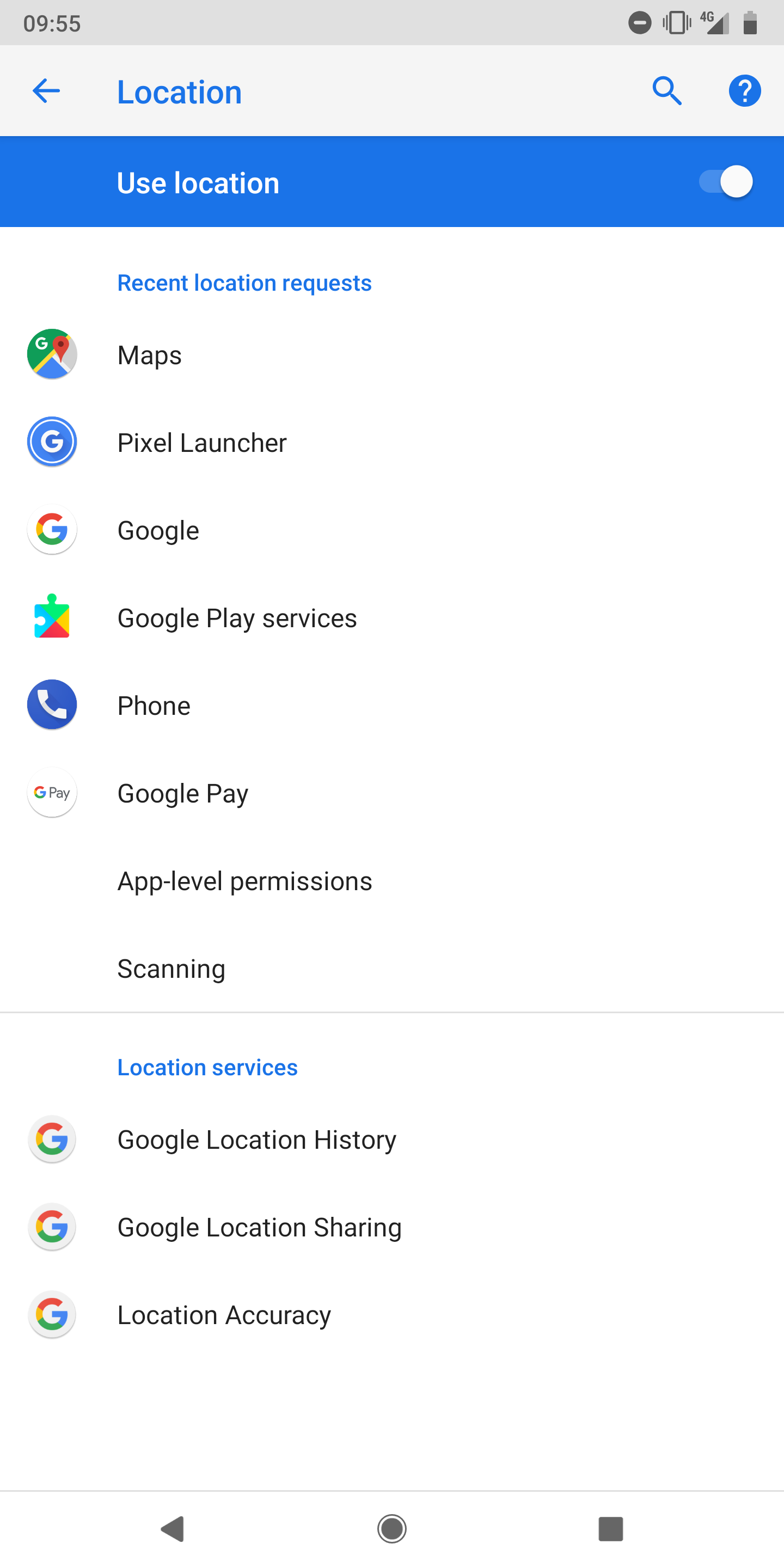Open the Scanning settings entry
Screen dimensions: 784x1568
171,968
